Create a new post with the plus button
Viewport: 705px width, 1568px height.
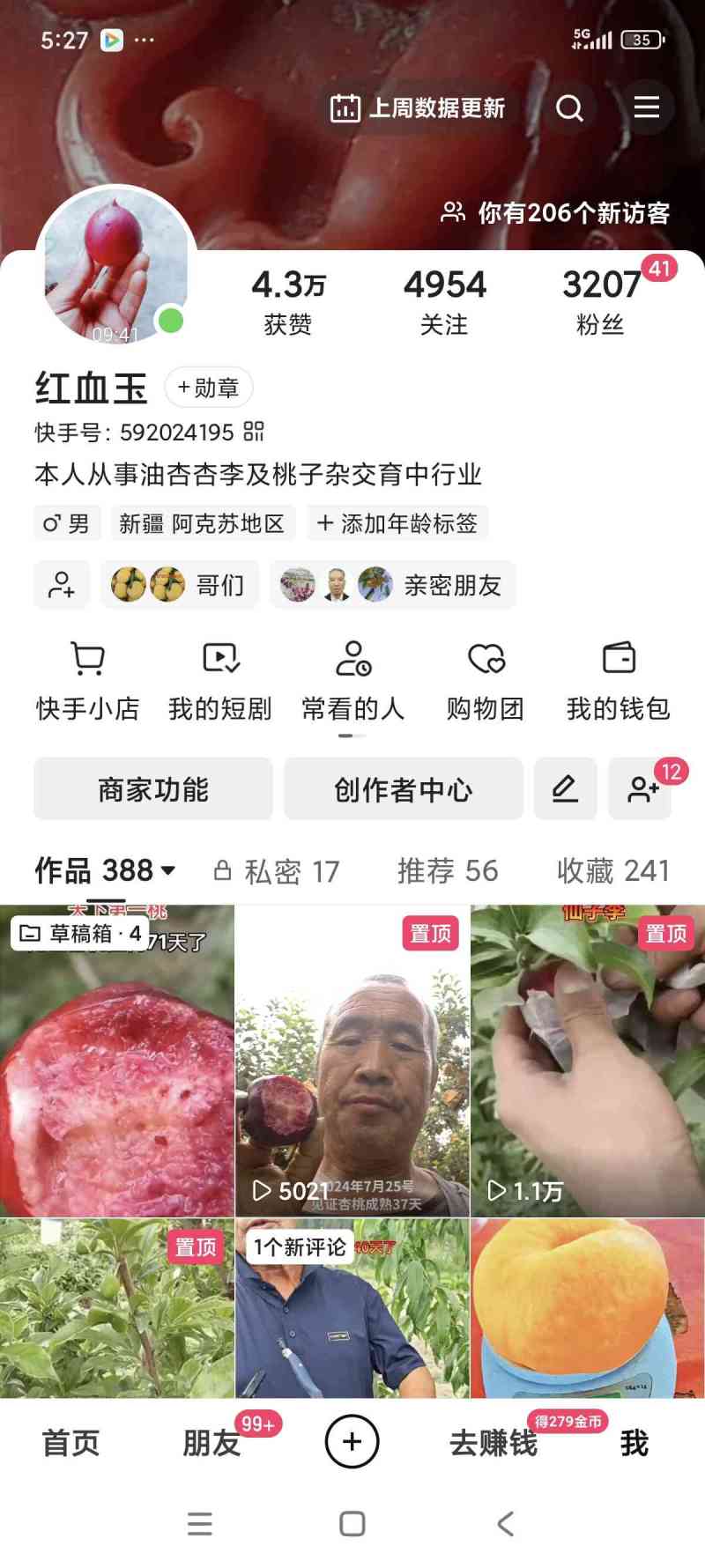point(352,1442)
